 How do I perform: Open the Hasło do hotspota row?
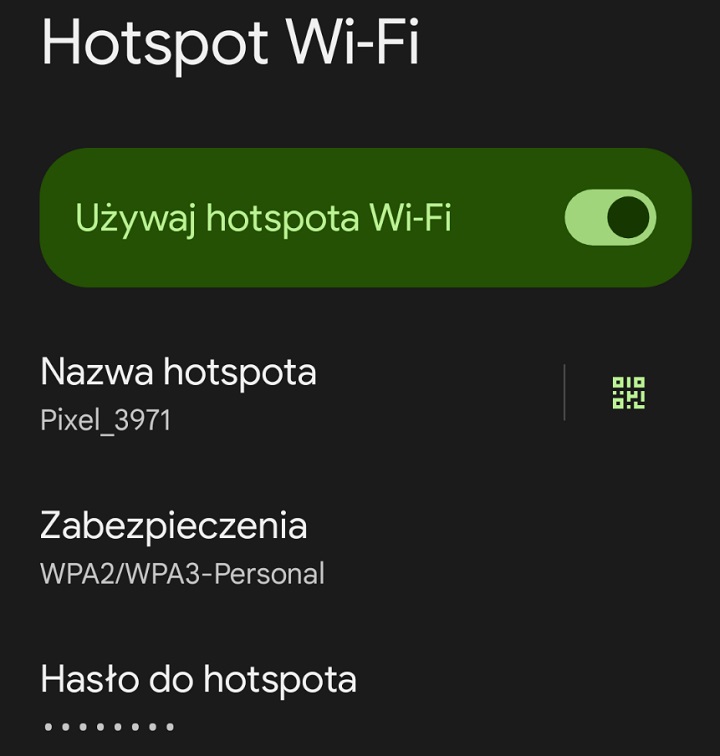pyautogui.click(x=198, y=698)
